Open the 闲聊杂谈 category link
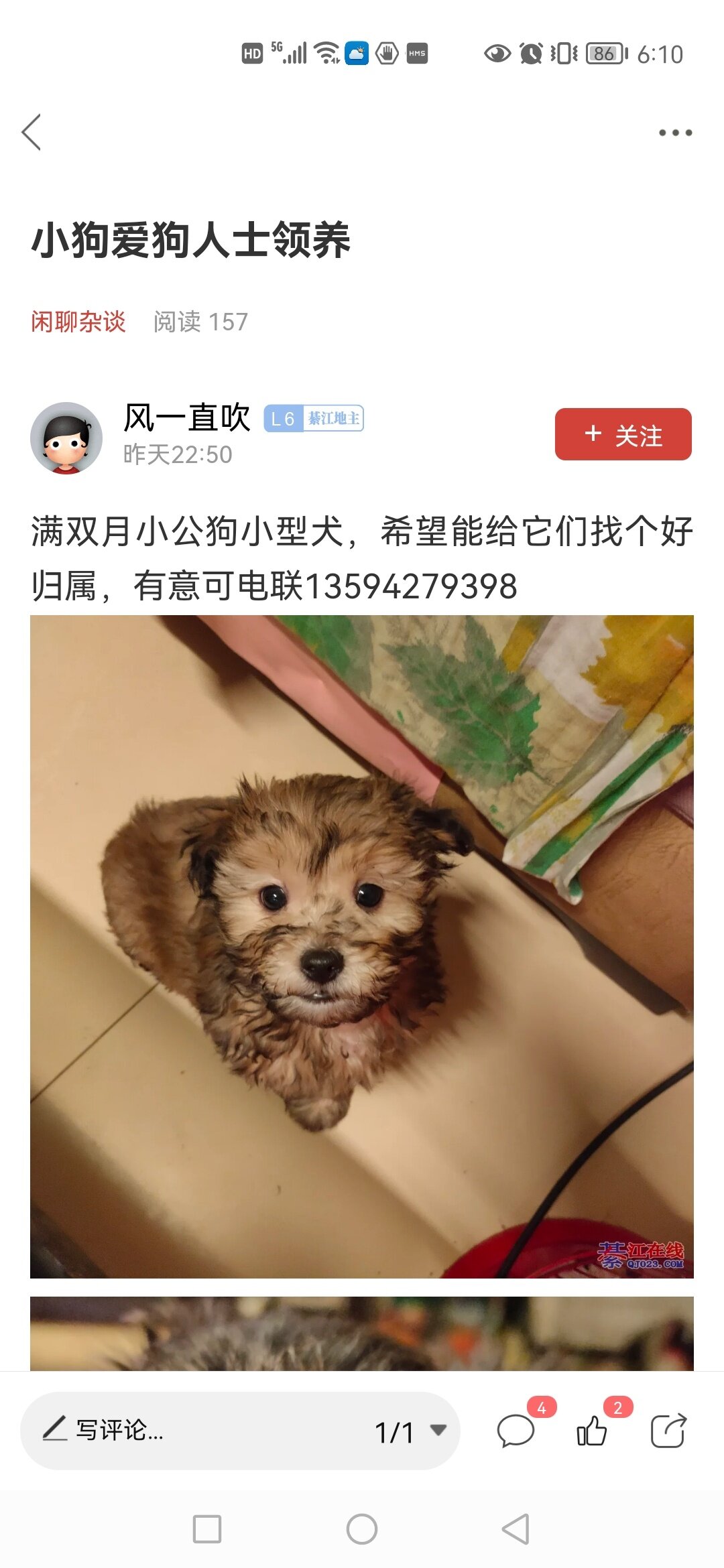The height and width of the screenshot is (1568, 724). pyautogui.click(x=78, y=322)
